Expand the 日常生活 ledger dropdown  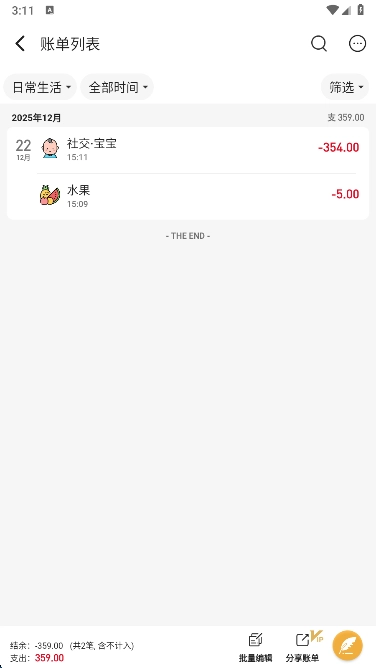coord(40,87)
